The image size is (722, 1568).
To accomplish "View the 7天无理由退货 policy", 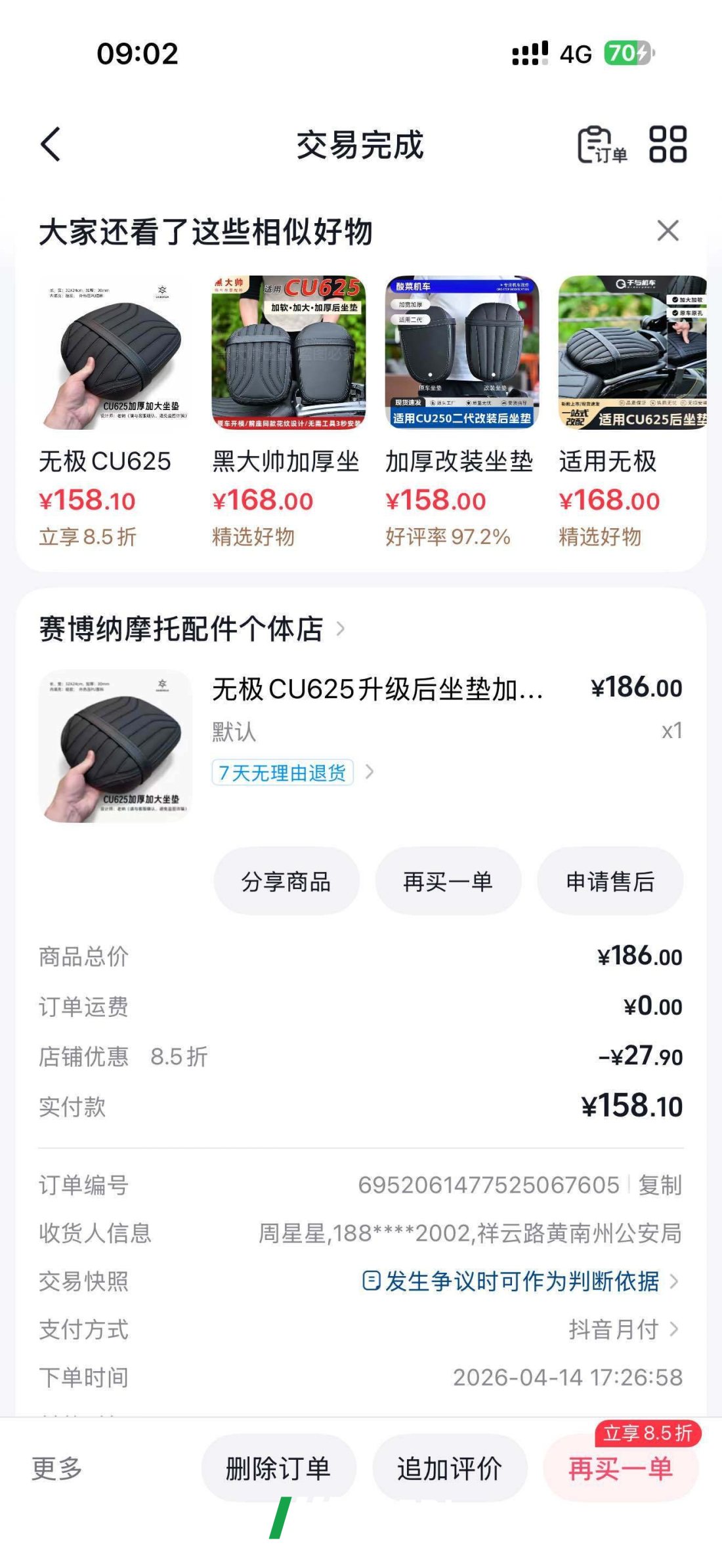I will (293, 772).
